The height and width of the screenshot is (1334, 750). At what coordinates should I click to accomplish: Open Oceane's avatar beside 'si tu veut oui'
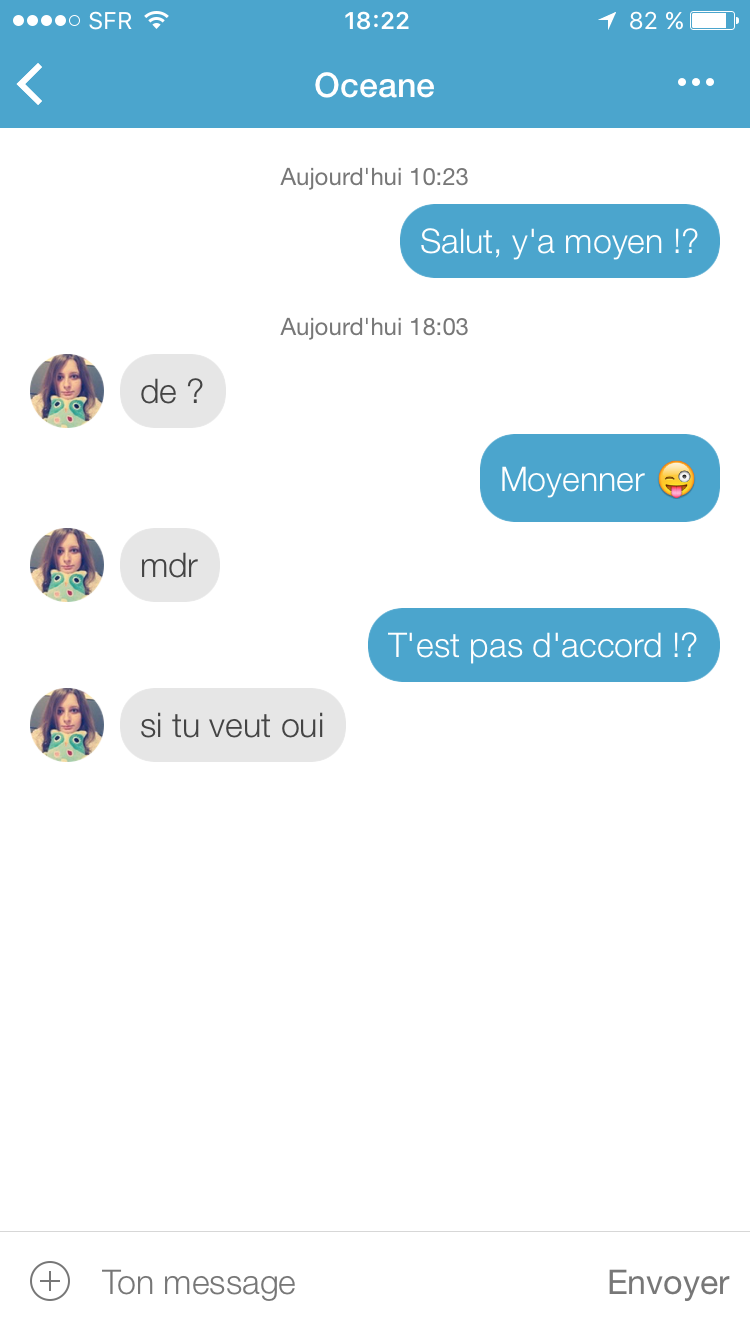[67, 725]
